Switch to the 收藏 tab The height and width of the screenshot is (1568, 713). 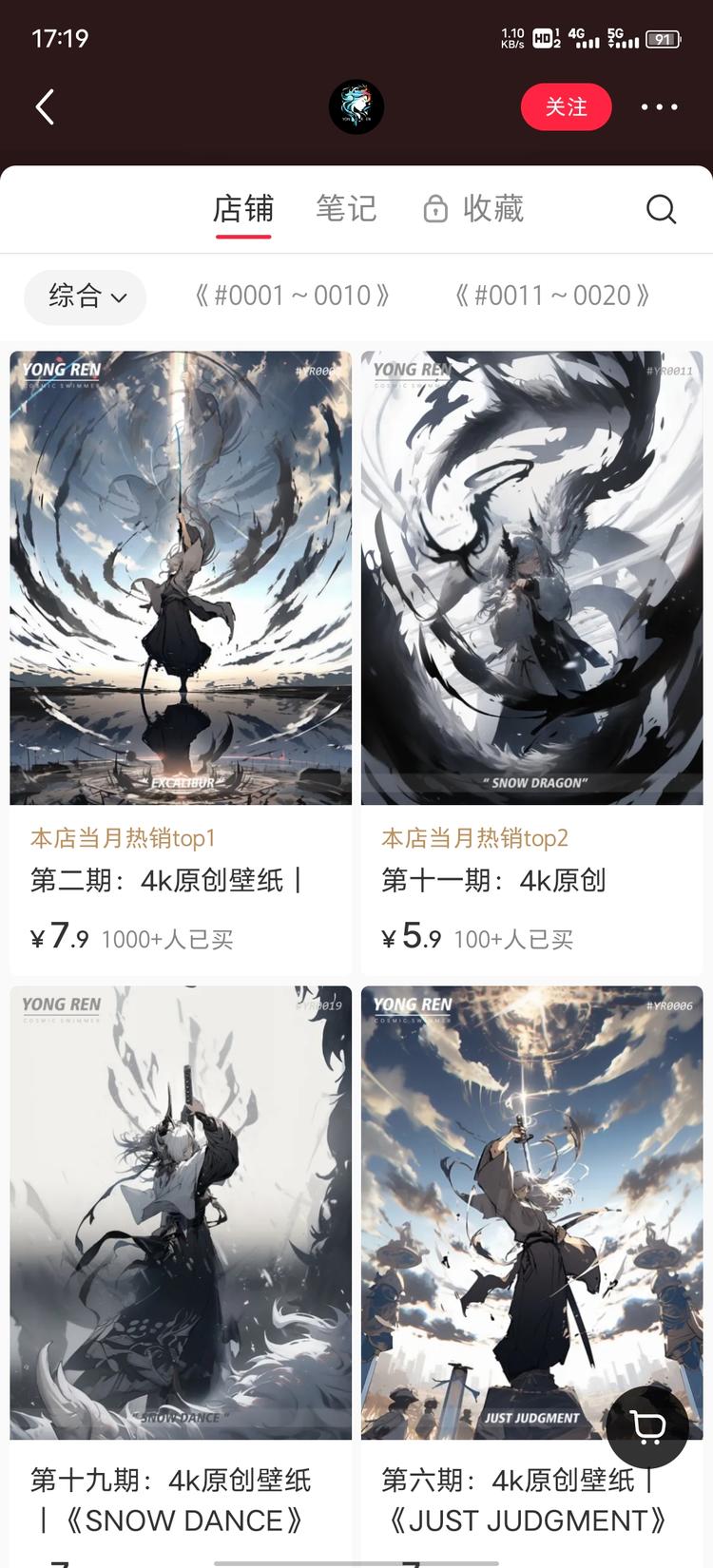pyautogui.click(x=491, y=209)
